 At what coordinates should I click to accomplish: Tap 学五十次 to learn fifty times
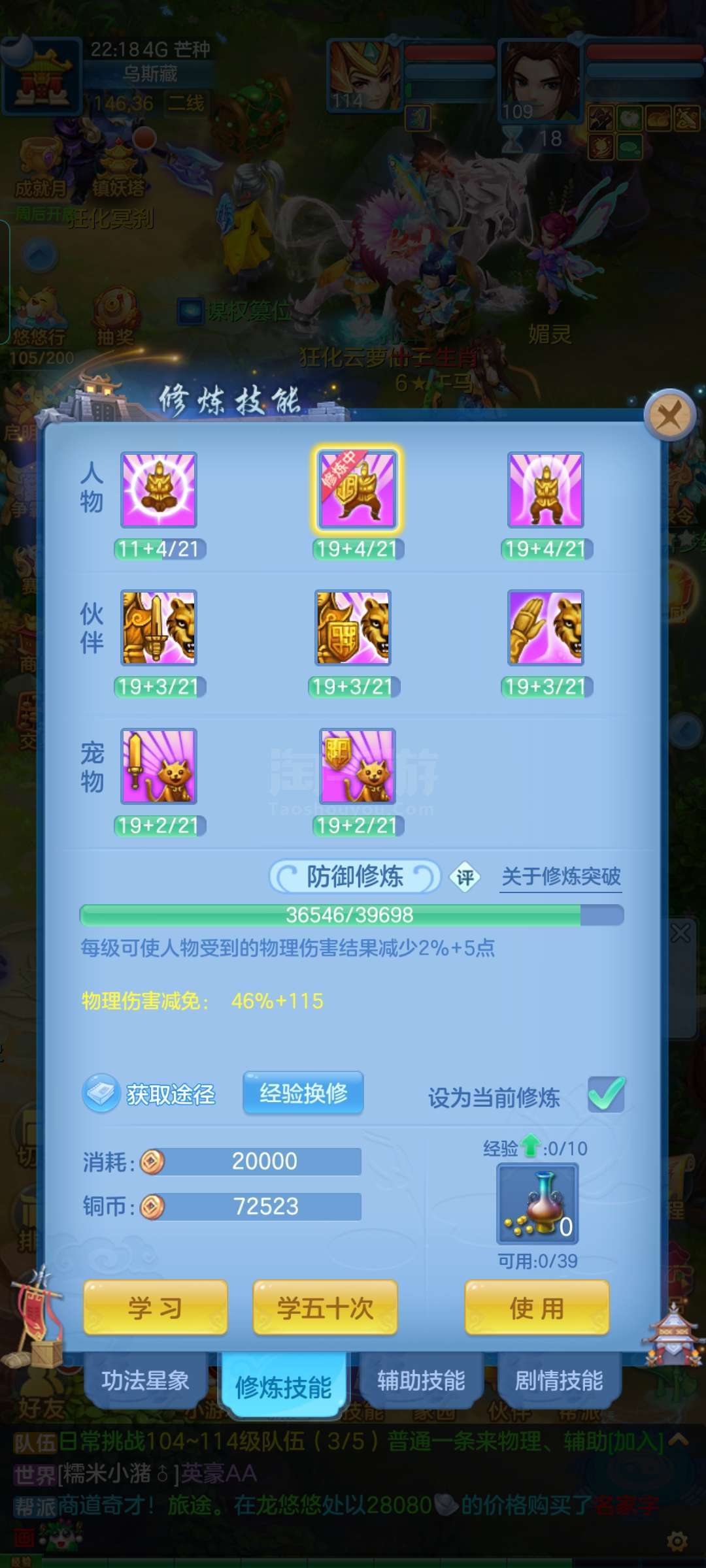[x=325, y=1307]
